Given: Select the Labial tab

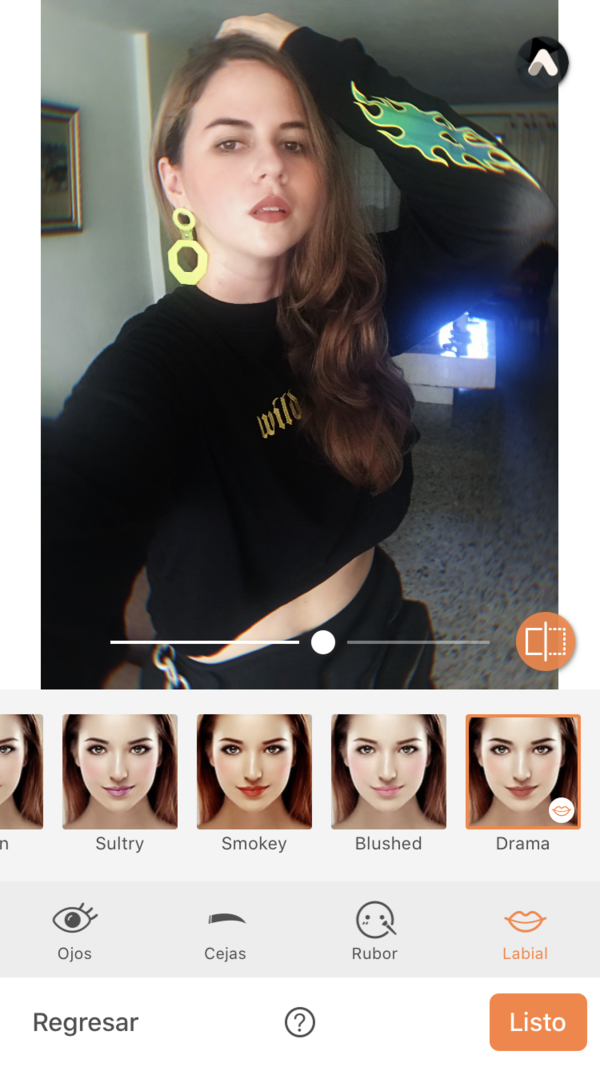Looking at the screenshot, I should pyautogui.click(x=525, y=930).
